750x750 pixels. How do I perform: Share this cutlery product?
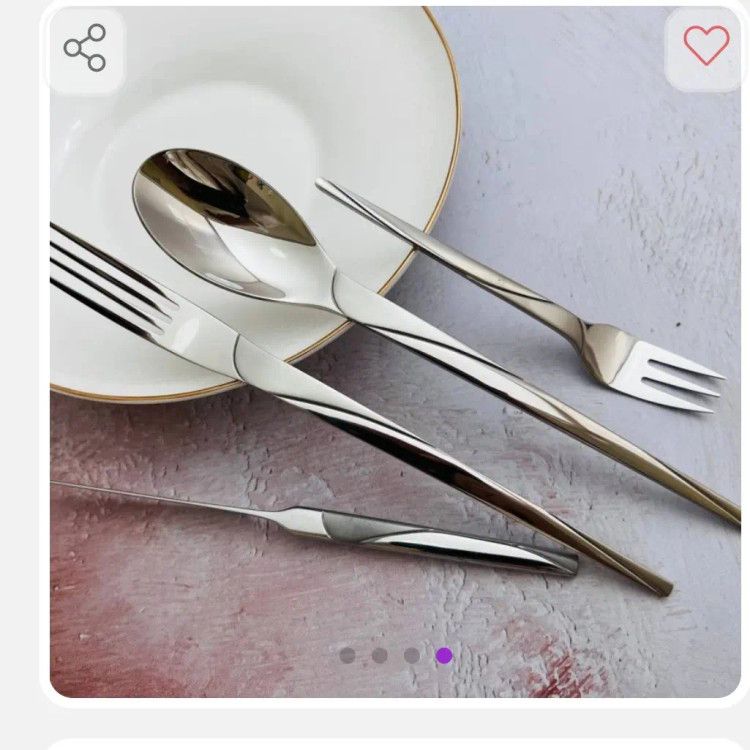85,48
